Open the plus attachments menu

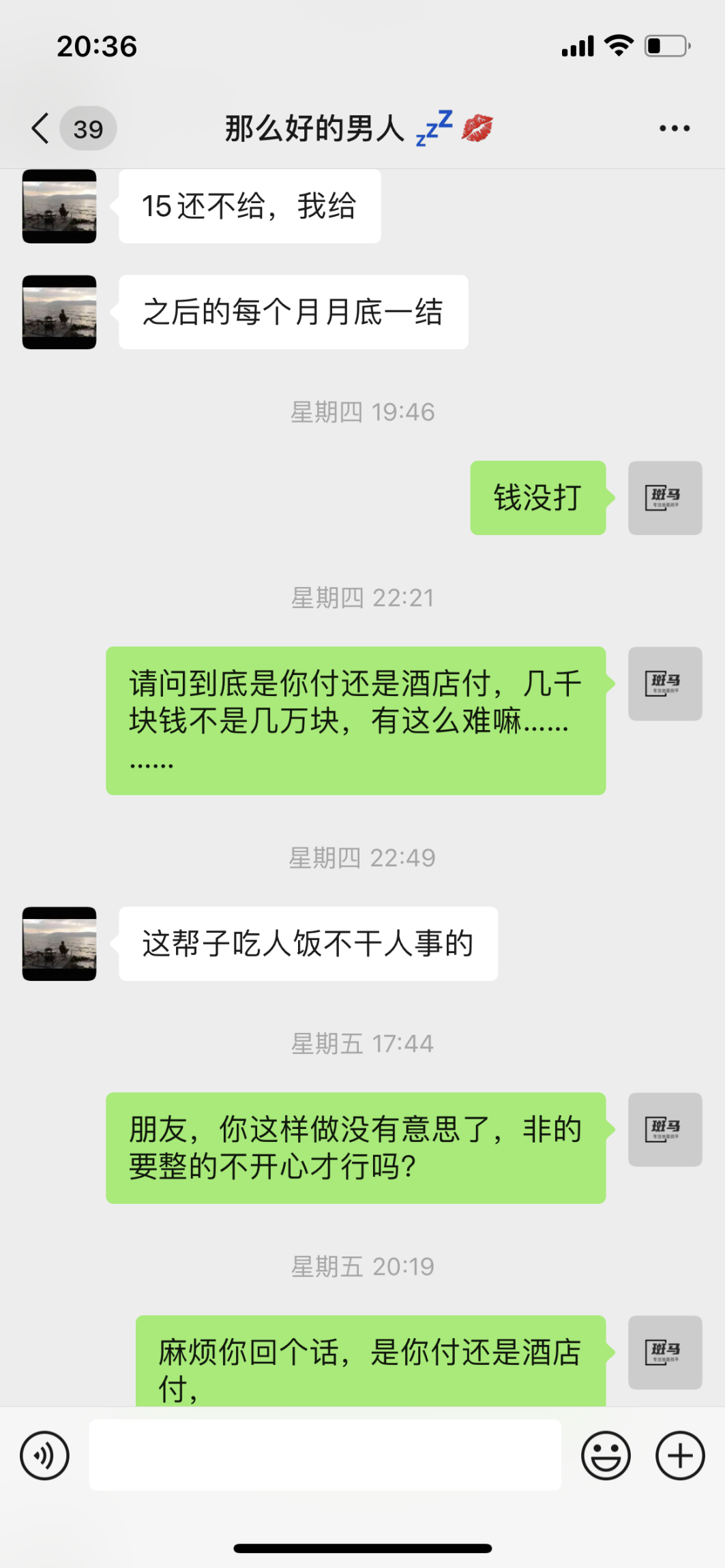pos(680,1456)
